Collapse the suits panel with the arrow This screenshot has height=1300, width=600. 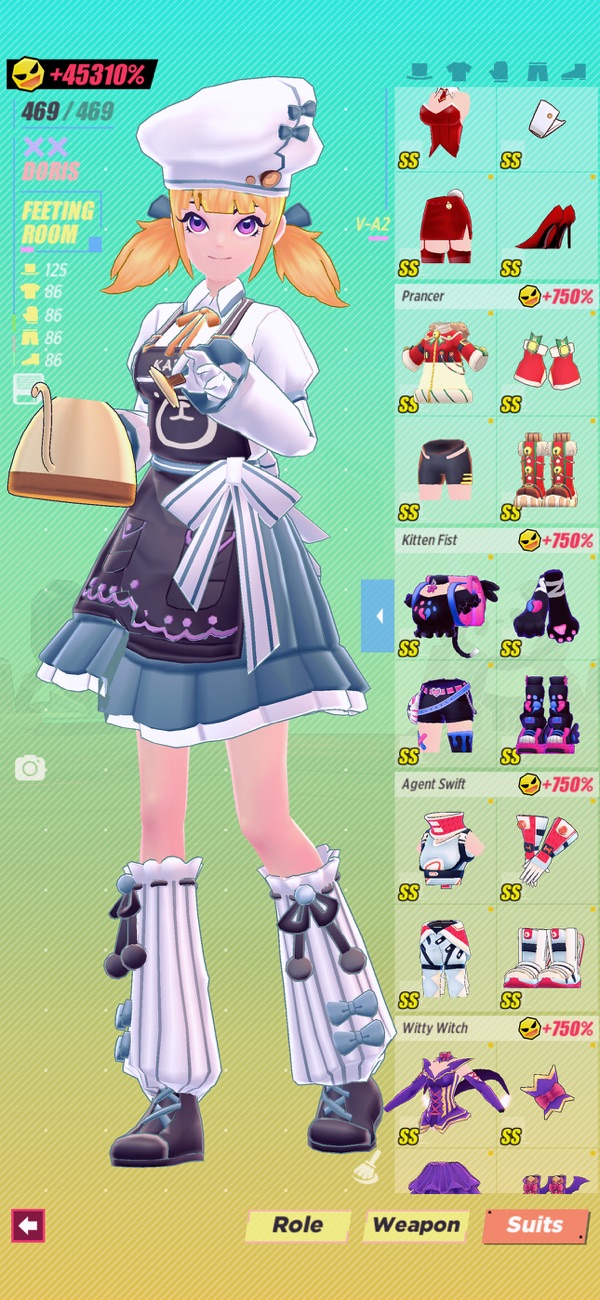click(x=378, y=616)
